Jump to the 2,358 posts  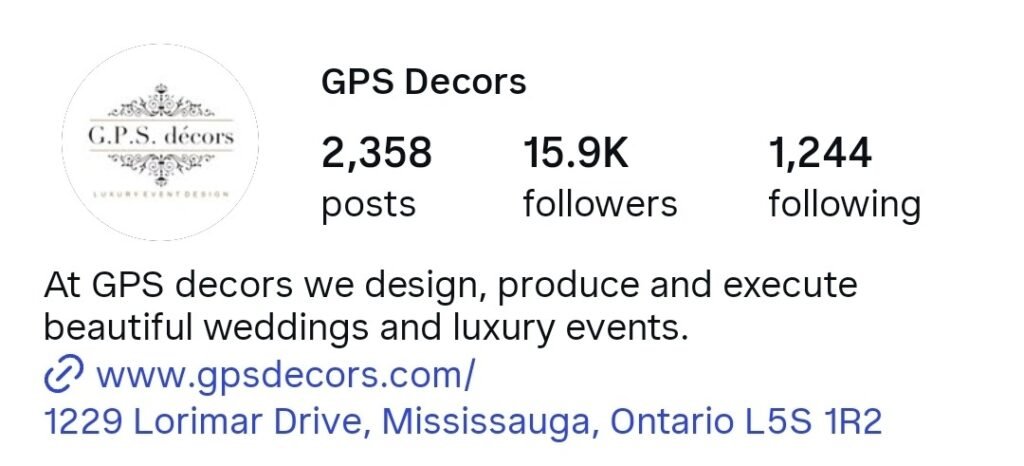coord(376,178)
